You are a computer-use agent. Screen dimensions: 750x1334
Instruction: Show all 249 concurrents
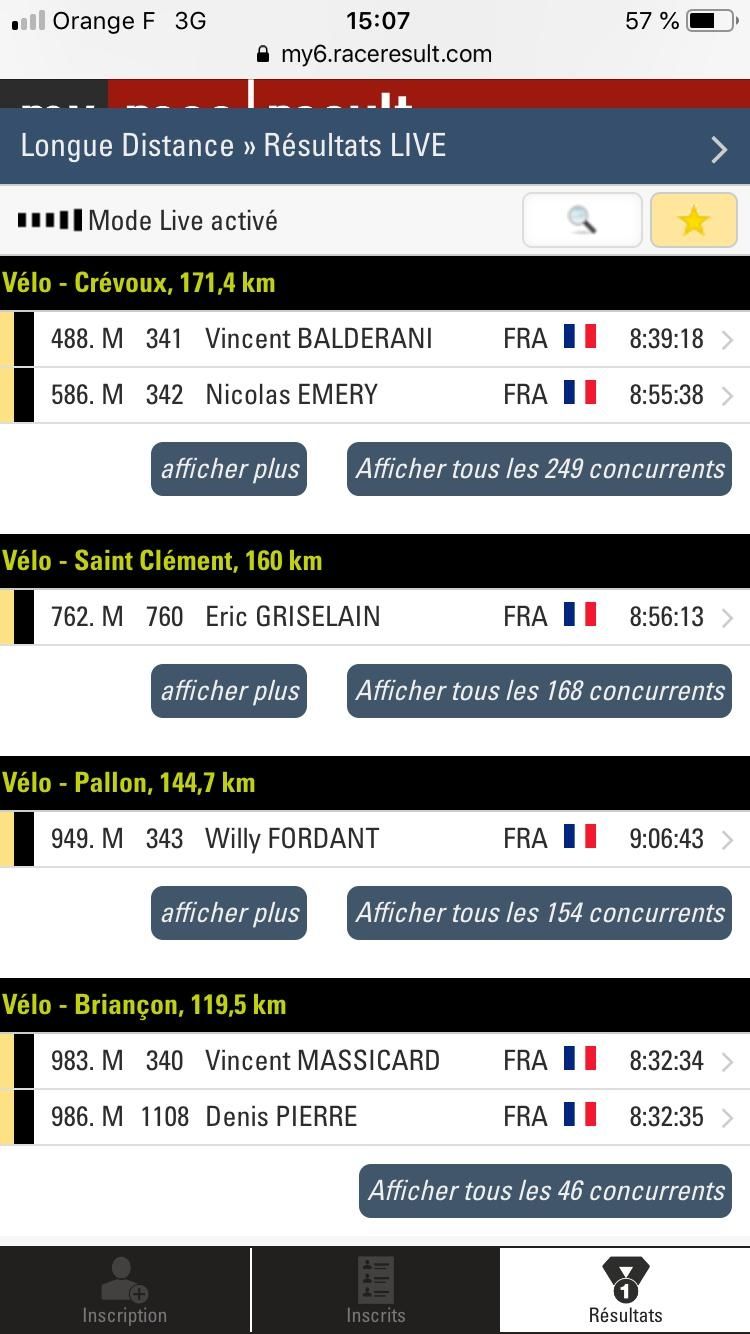coord(539,469)
